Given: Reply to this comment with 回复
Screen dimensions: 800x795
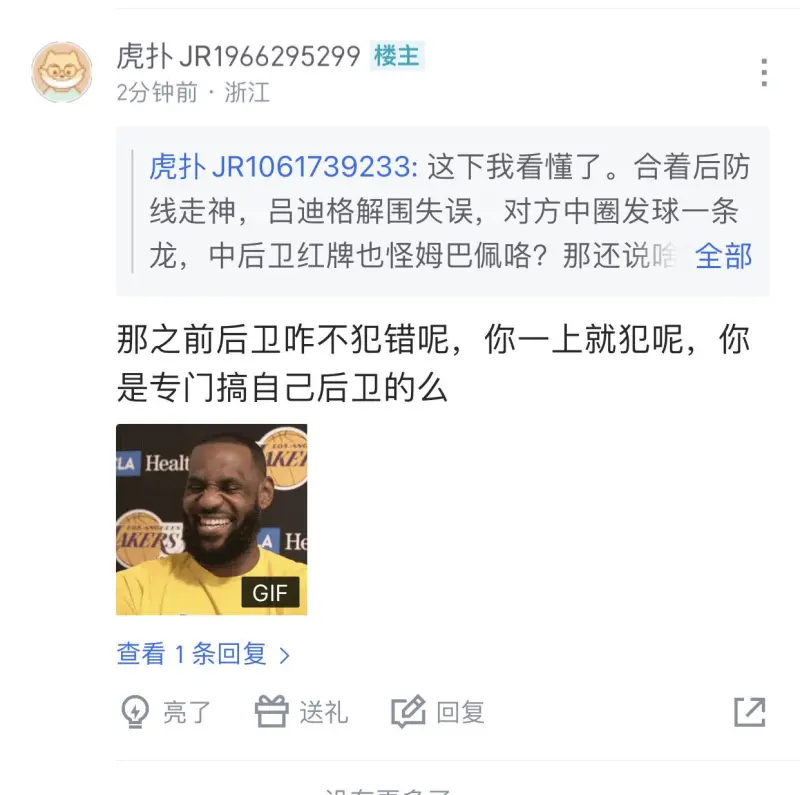Looking at the screenshot, I should [x=438, y=712].
